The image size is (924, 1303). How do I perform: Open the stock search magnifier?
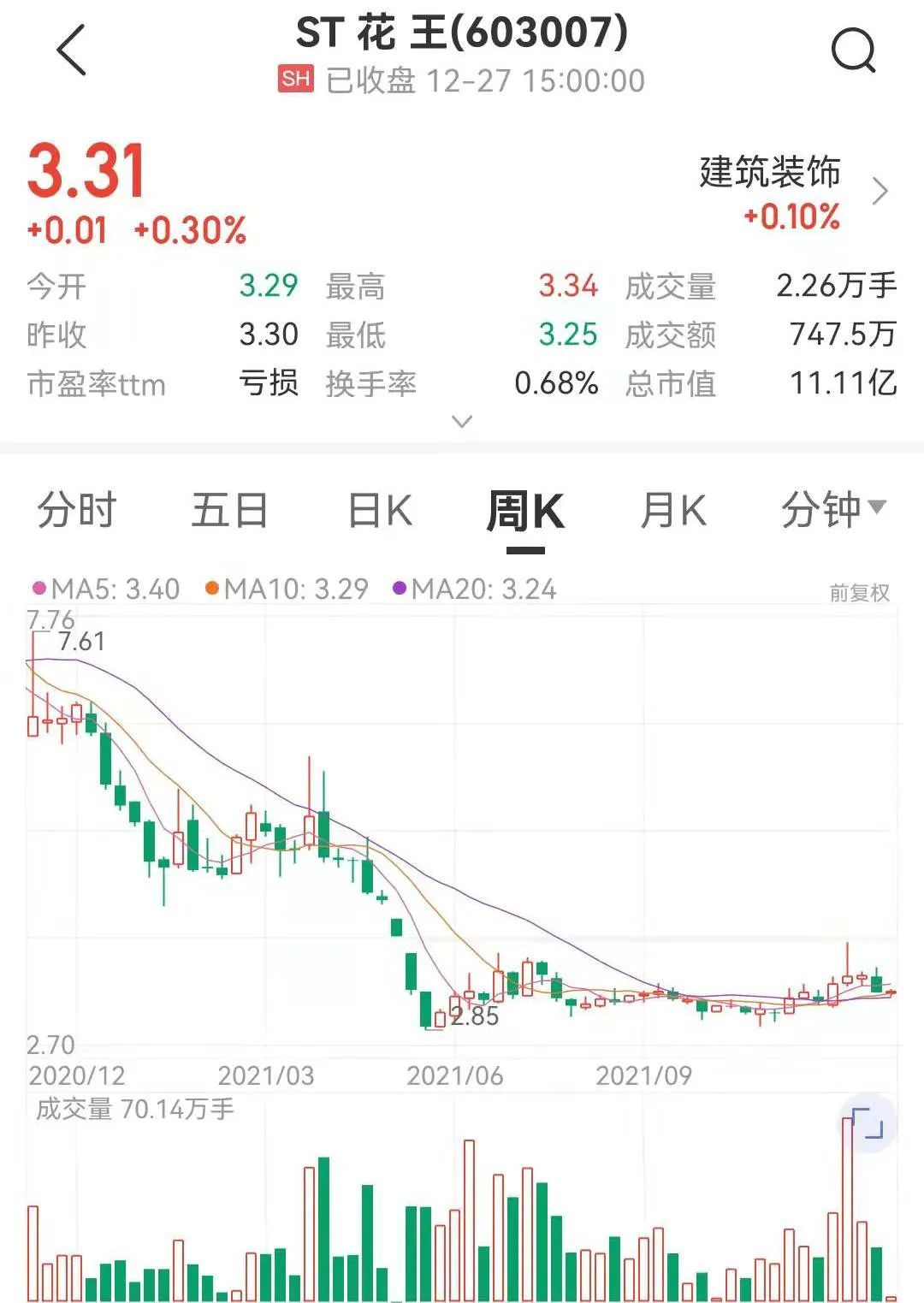pos(853,50)
